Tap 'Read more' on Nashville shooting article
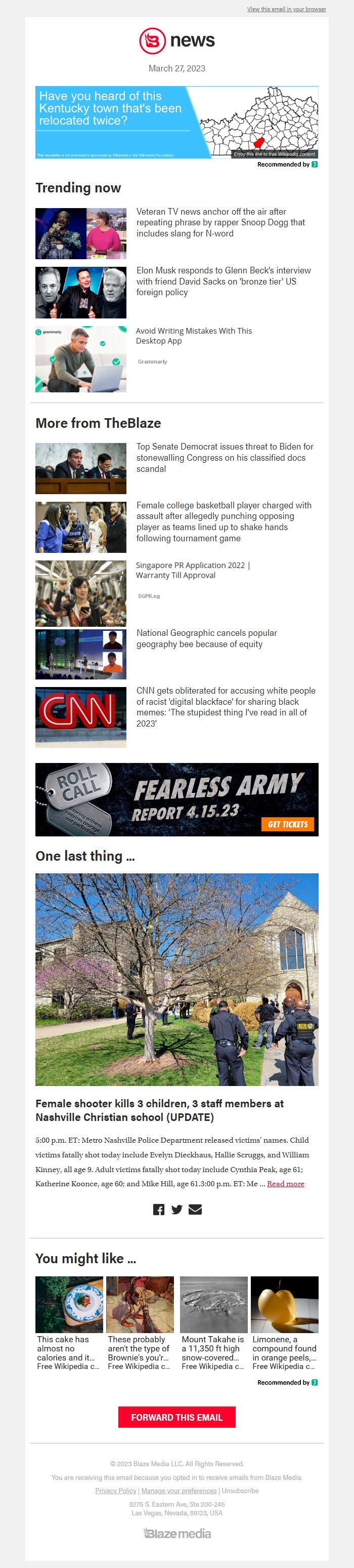Image resolution: width=354 pixels, height=1568 pixels. click(285, 1183)
